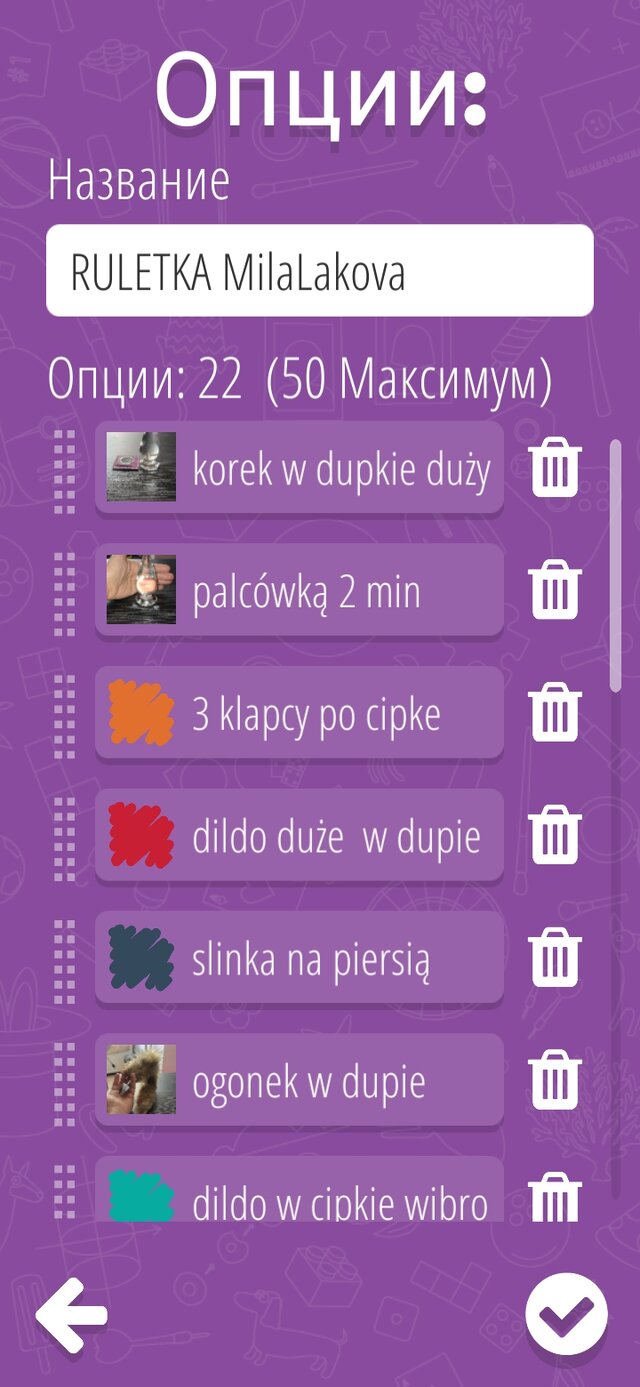Edit the "palcówką 2 min" option text

(306, 593)
